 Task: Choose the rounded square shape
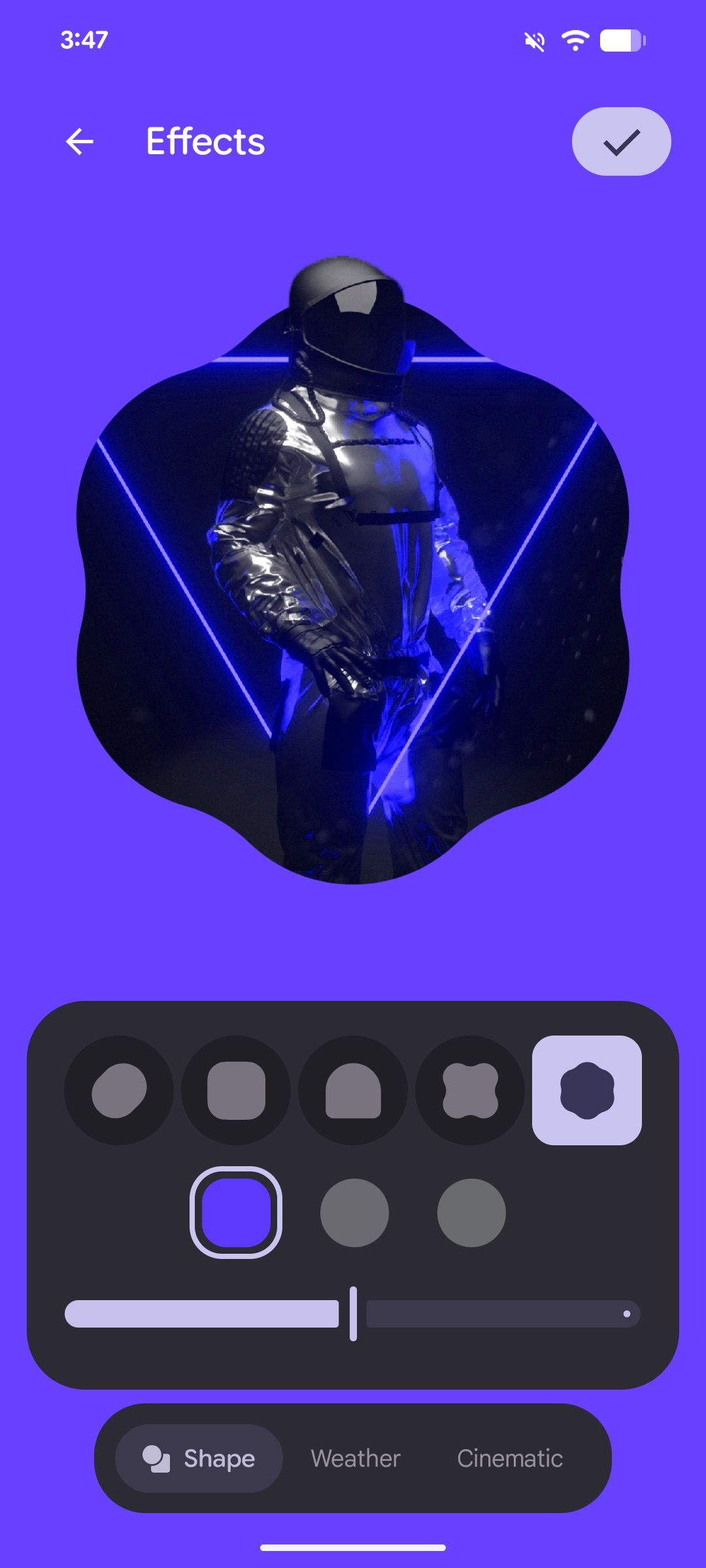(x=236, y=1090)
